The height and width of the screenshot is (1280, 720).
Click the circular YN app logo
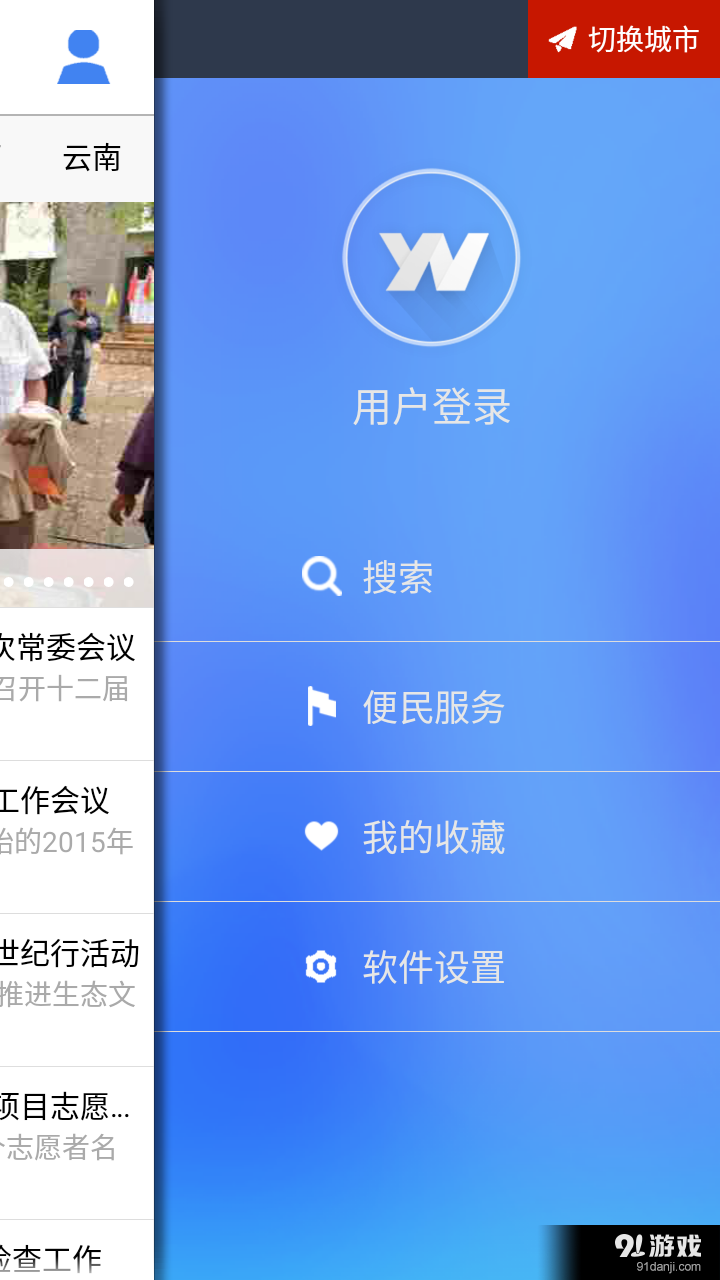(x=430, y=256)
